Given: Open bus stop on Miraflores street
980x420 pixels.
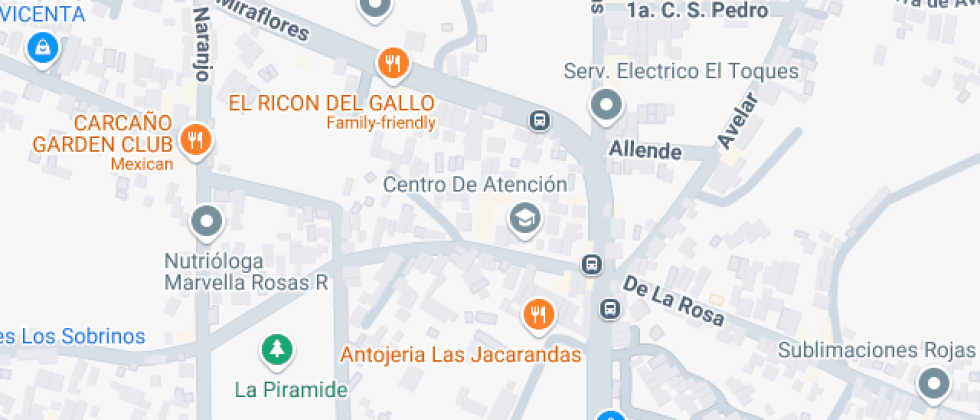Looking at the screenshot, I should click(539, 120).
